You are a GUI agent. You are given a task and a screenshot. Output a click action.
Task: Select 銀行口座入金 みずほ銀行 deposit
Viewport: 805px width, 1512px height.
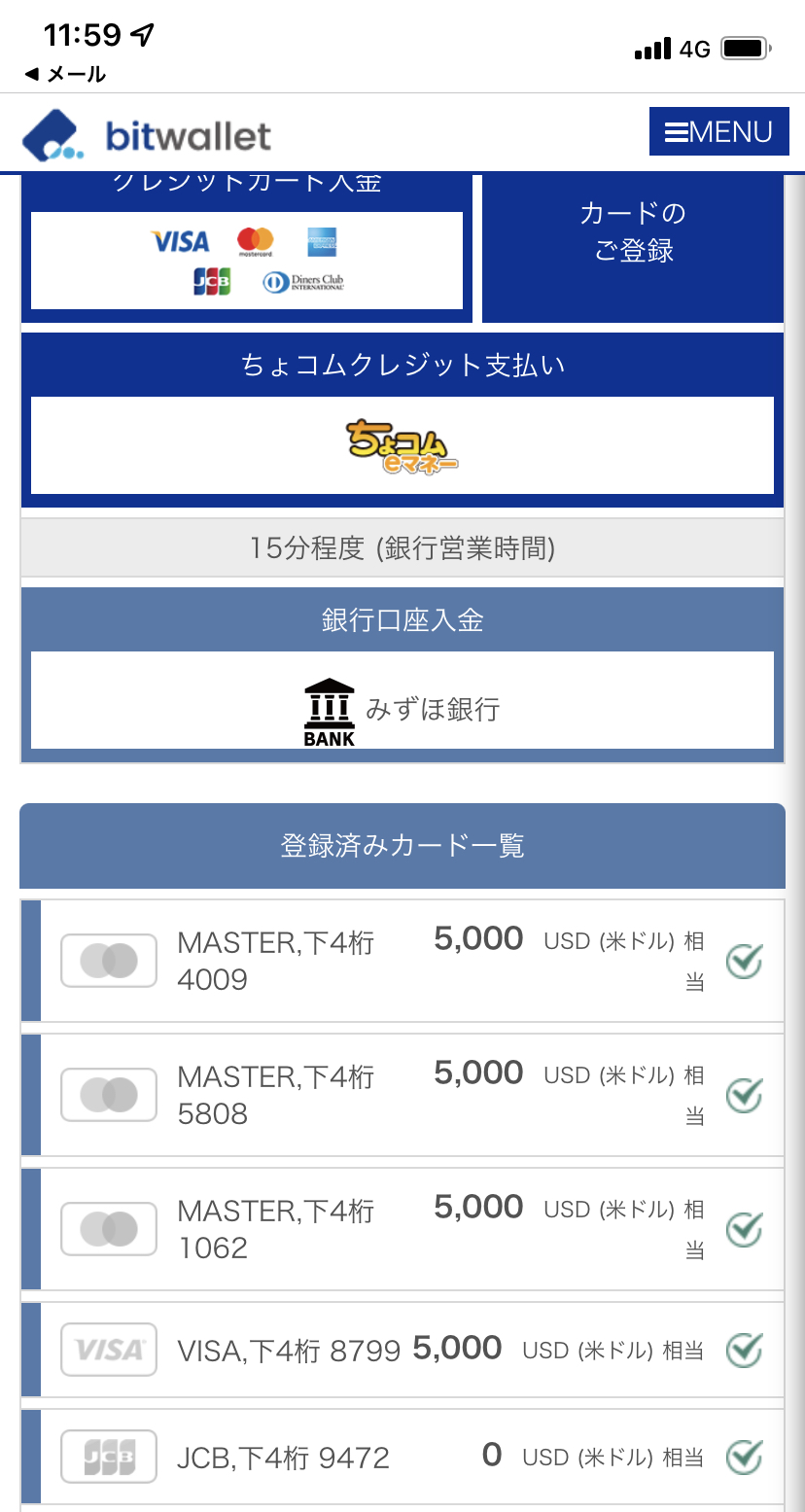pos(402,674)
